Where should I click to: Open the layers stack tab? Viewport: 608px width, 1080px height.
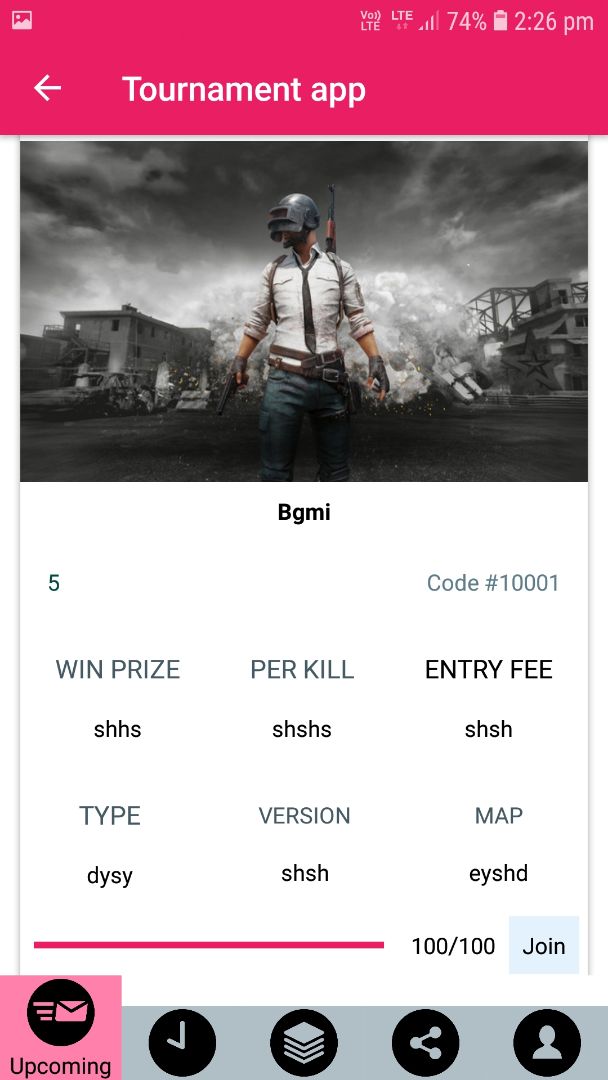tap(304, 1042)
